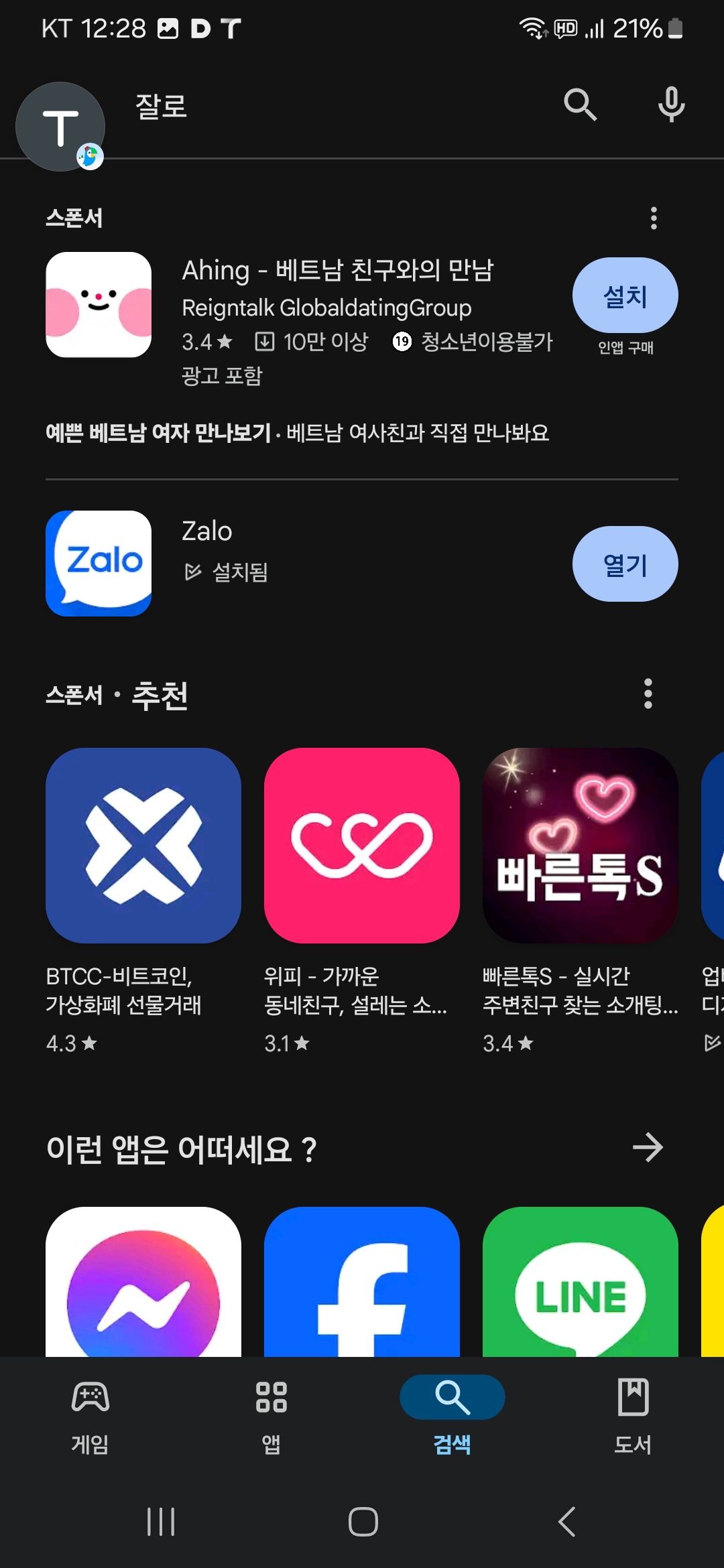Switch to the 앱 tab

pyautogui.click(x=271, y=1415)
